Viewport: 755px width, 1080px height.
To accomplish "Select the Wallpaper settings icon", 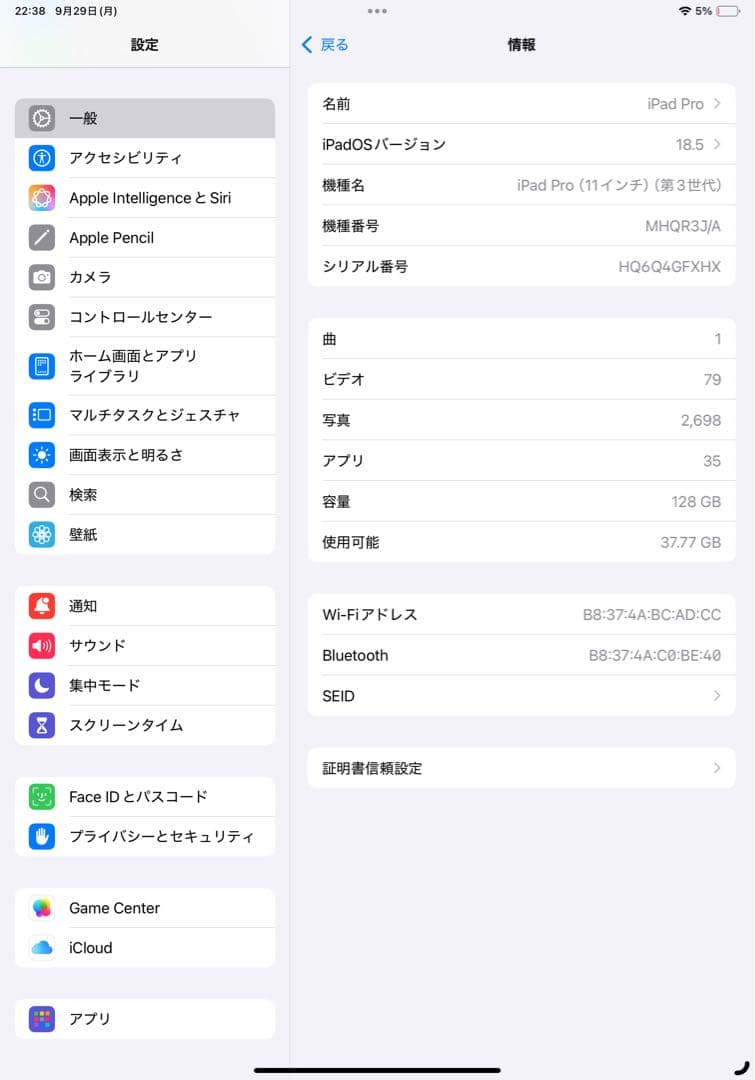I will [x=41, y=534].
